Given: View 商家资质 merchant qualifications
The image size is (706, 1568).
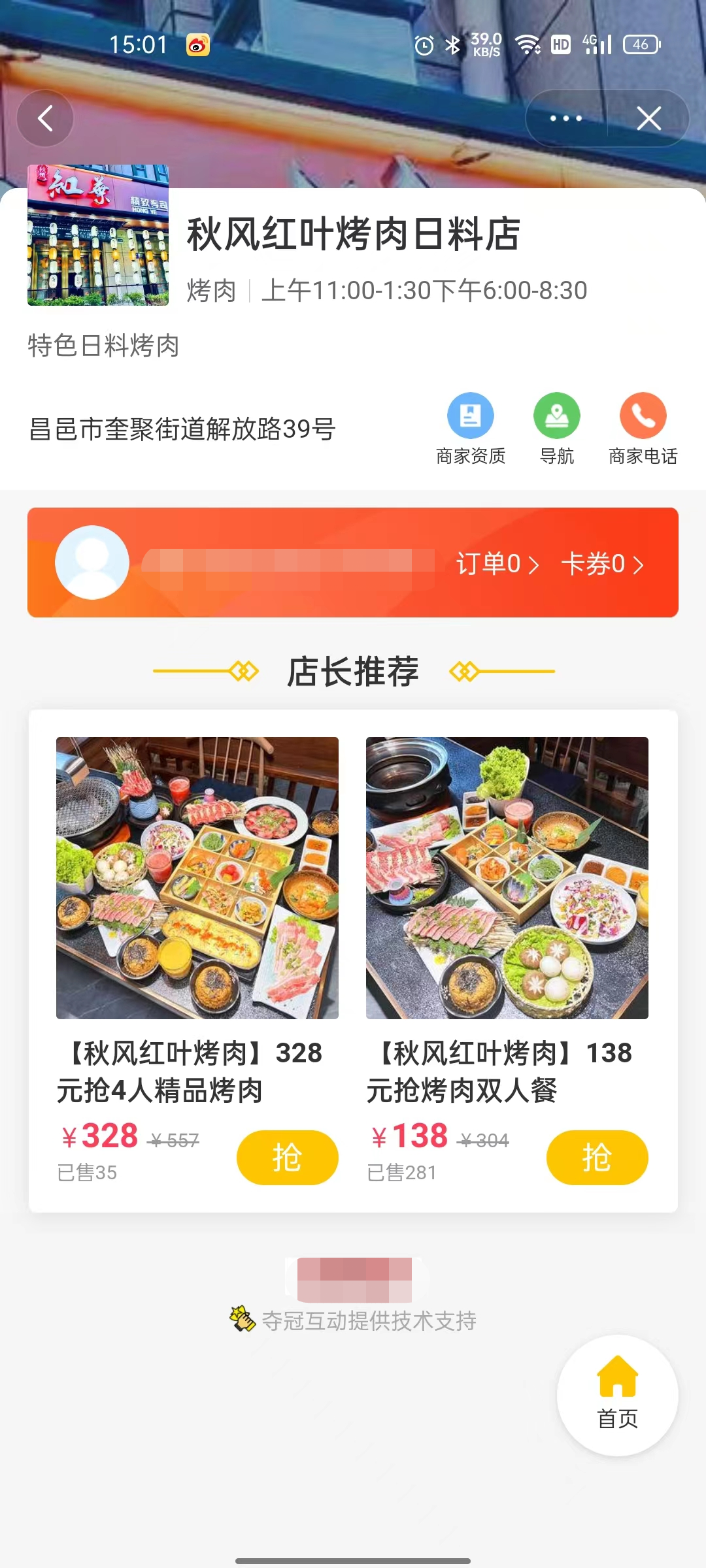Looking at the screenshot, I should tap(471, 428).
